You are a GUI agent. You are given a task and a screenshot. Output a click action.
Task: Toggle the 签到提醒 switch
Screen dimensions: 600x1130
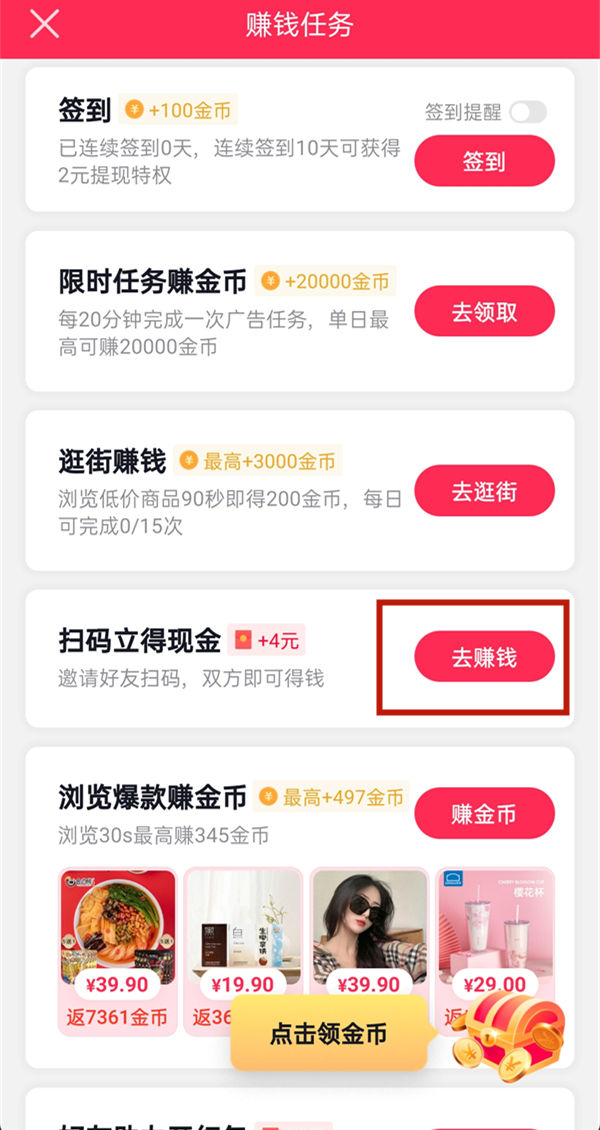(x=528, y=112)
